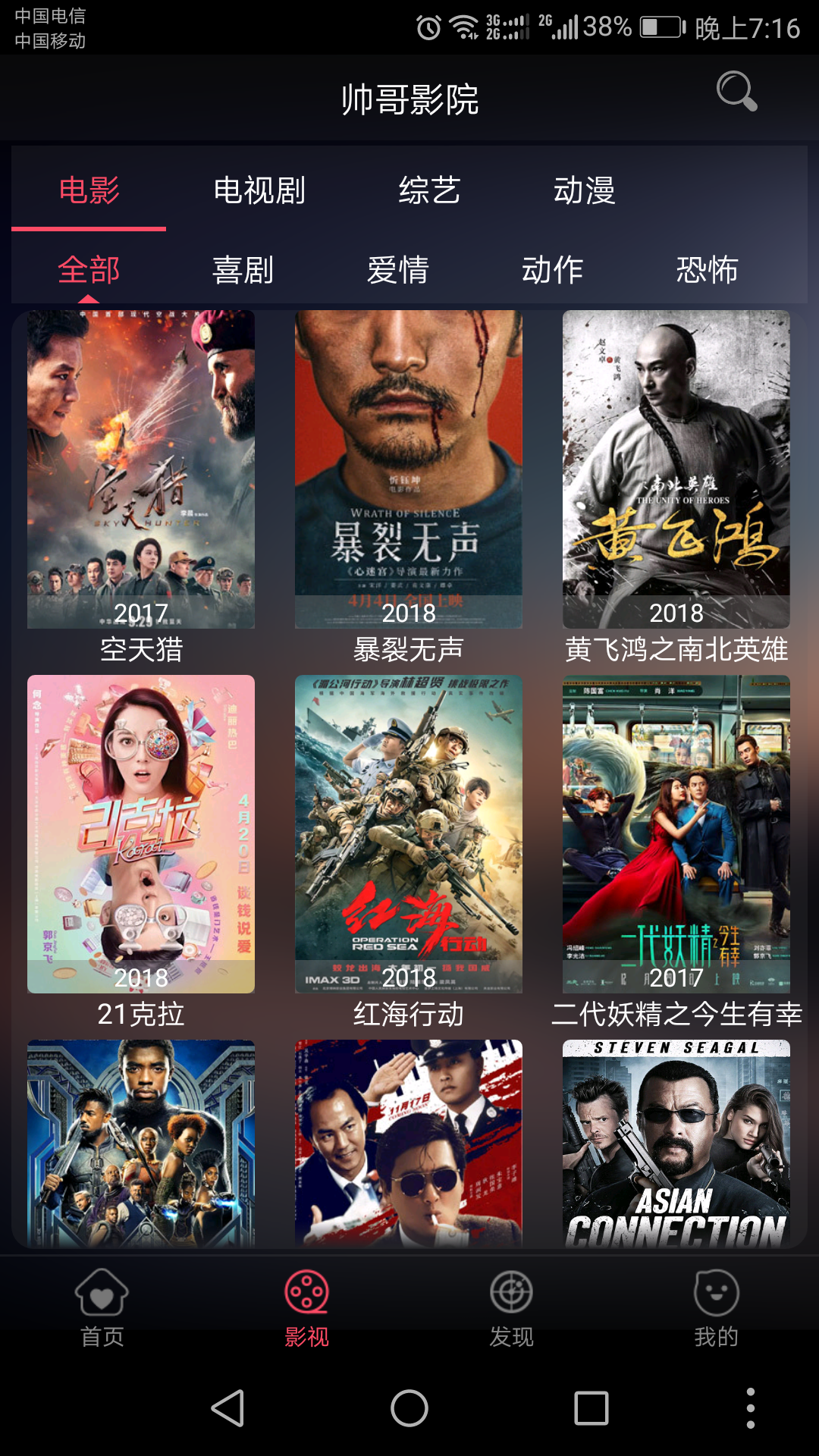819x1456 pixels.
Task: Open the 我的 profile tab
Action: pos(717,1308)
